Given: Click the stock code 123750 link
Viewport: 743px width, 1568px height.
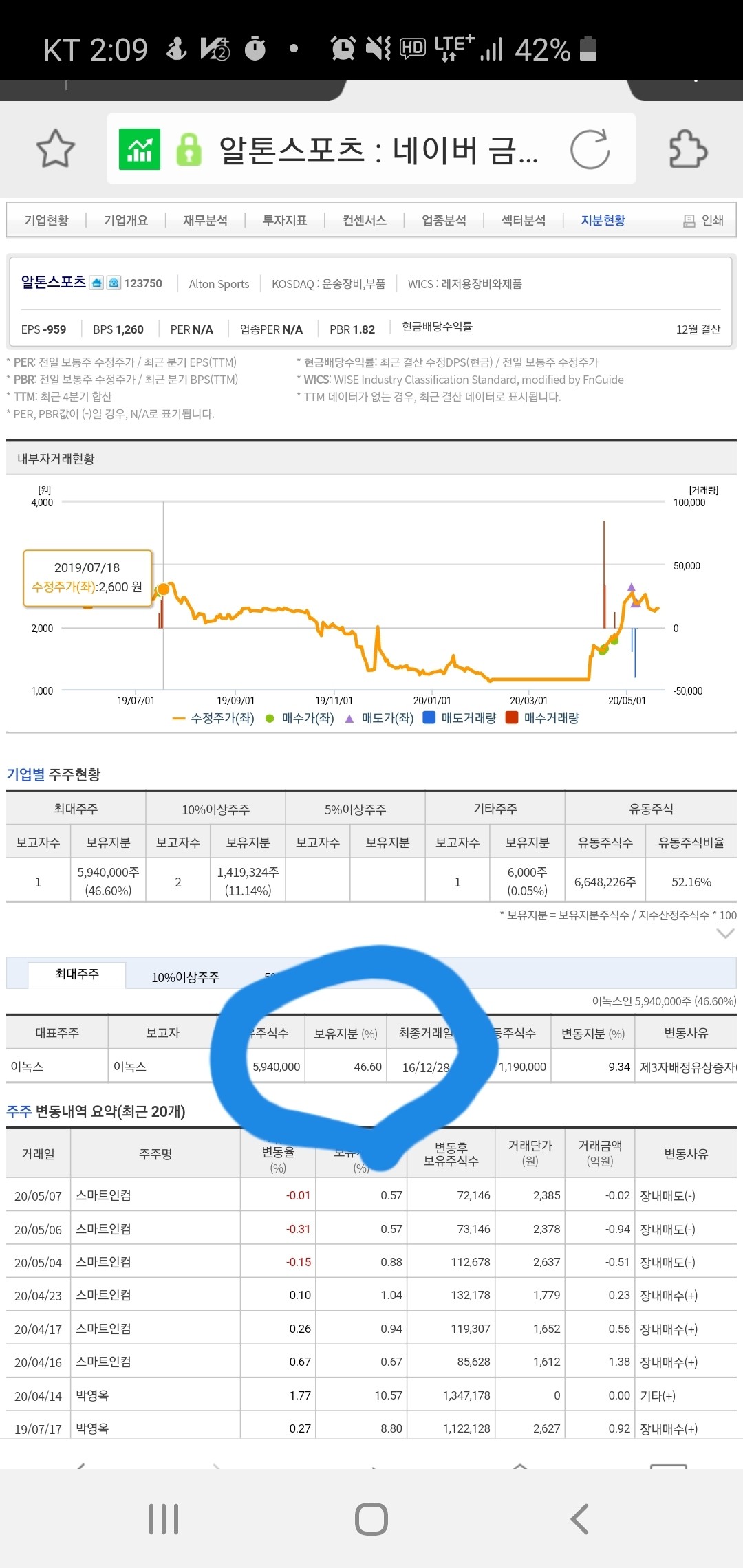Looking at the screenshot, I should tap(142, 283).
